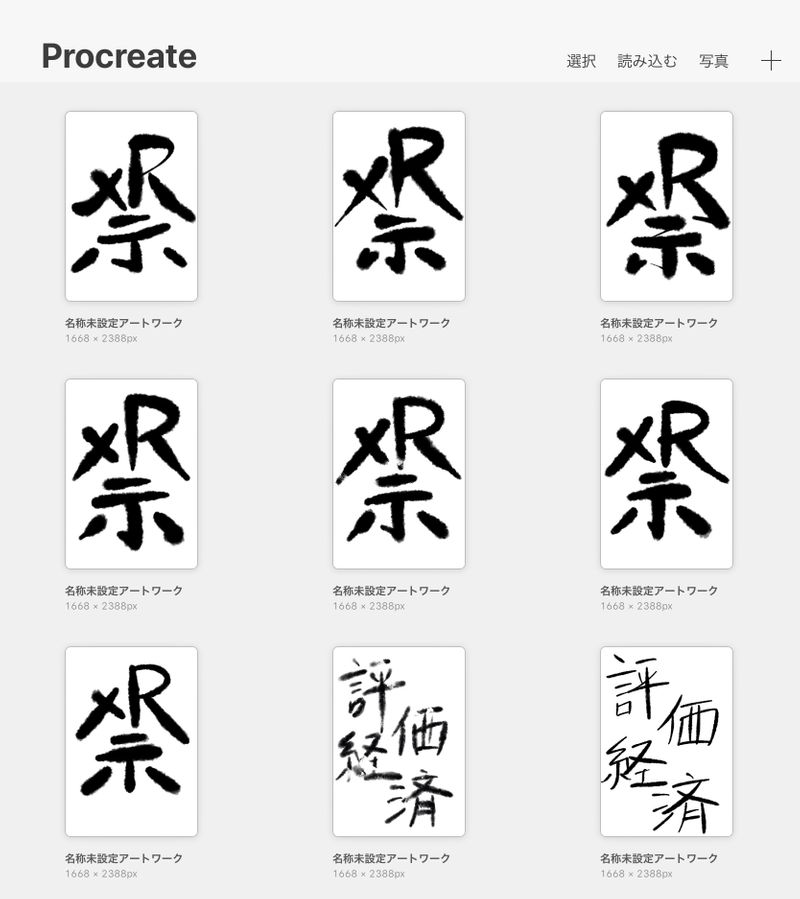800x899 pixels.
Task: Open the 評価経済 artwork drawn in thin pen lines
Action: tap(666, 741)
